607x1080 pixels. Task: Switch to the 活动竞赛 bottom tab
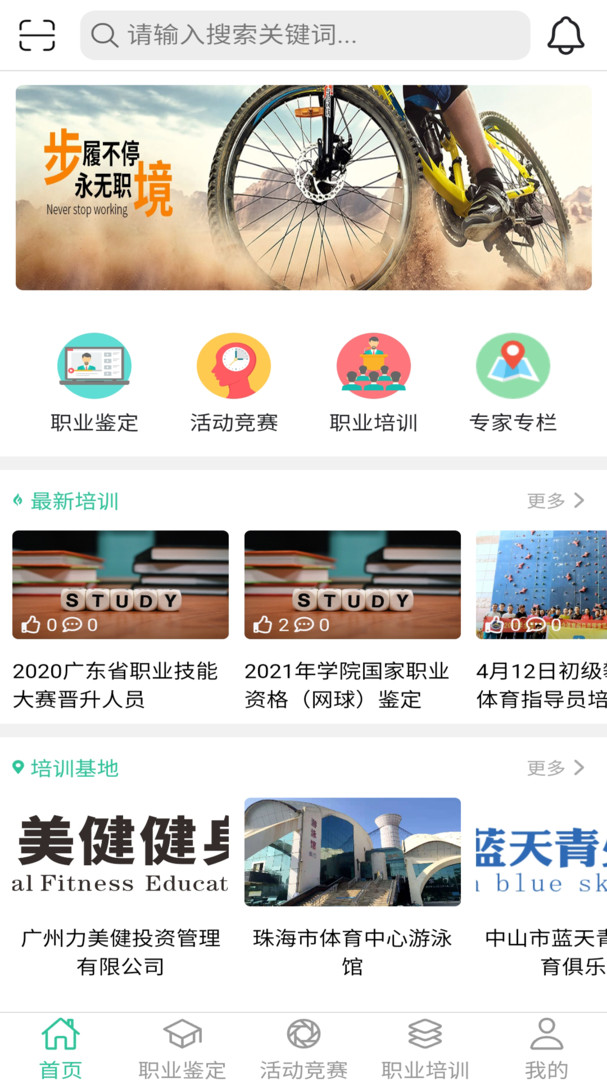tap(304, 1048)
